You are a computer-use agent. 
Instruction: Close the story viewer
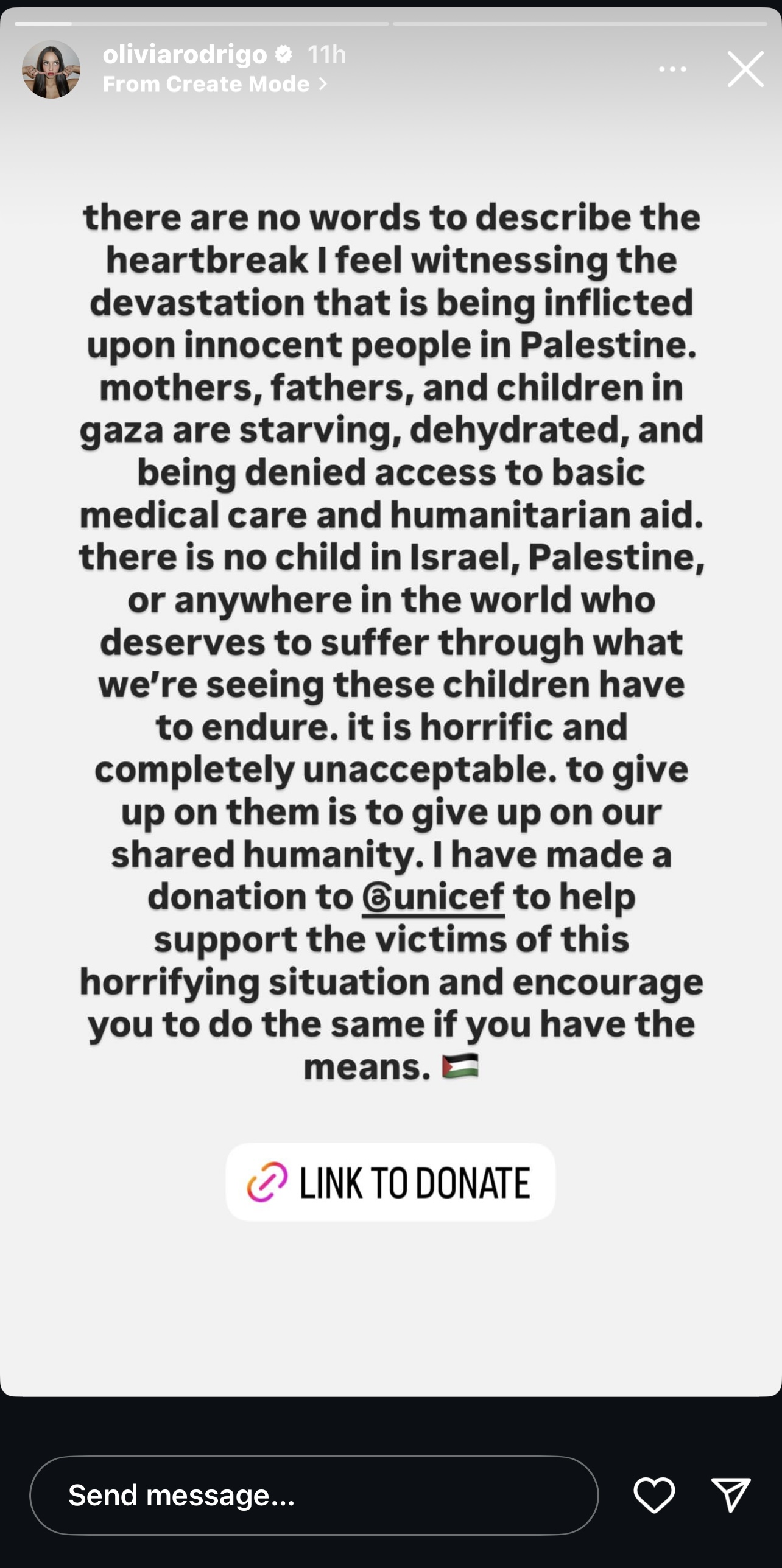745,69
